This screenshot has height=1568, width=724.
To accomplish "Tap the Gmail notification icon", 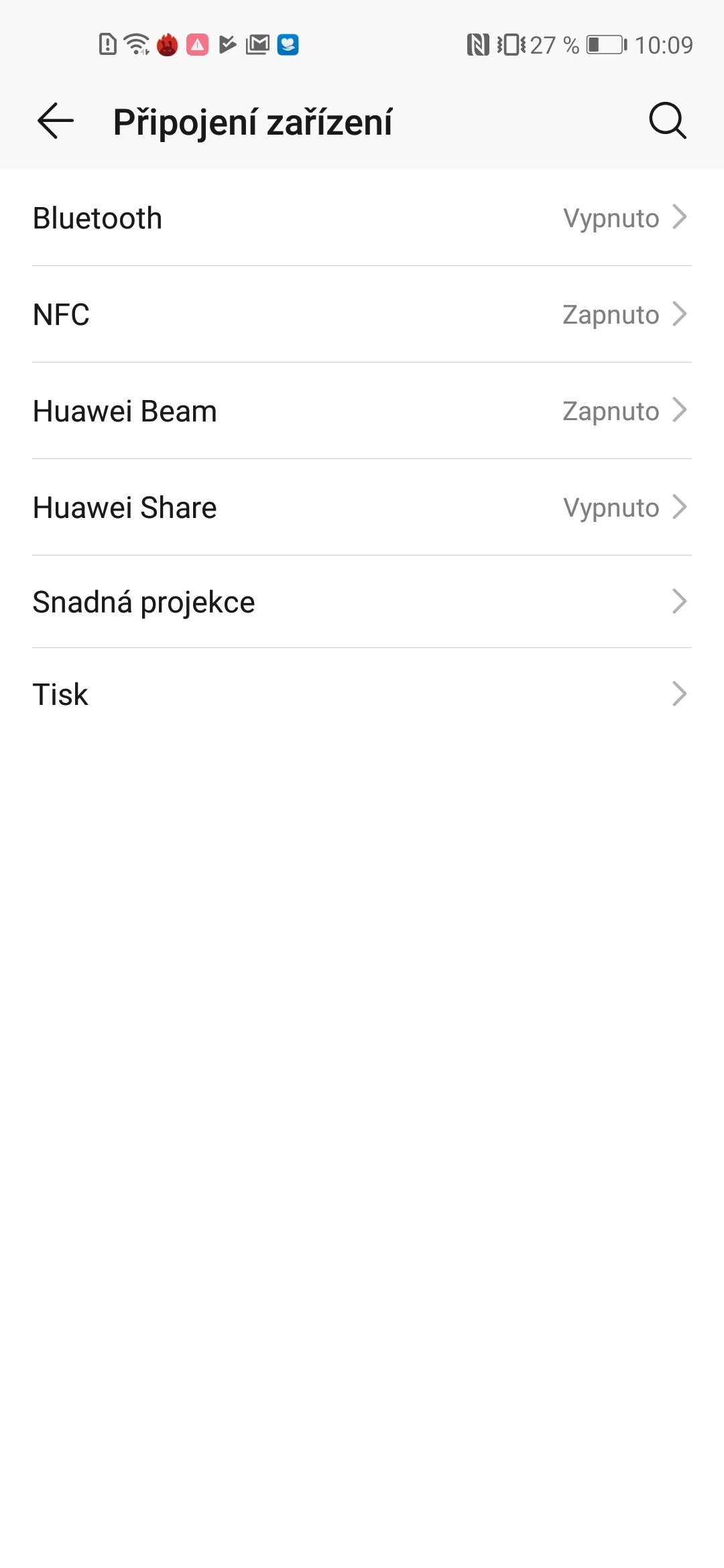I will (x=257, y=44).
